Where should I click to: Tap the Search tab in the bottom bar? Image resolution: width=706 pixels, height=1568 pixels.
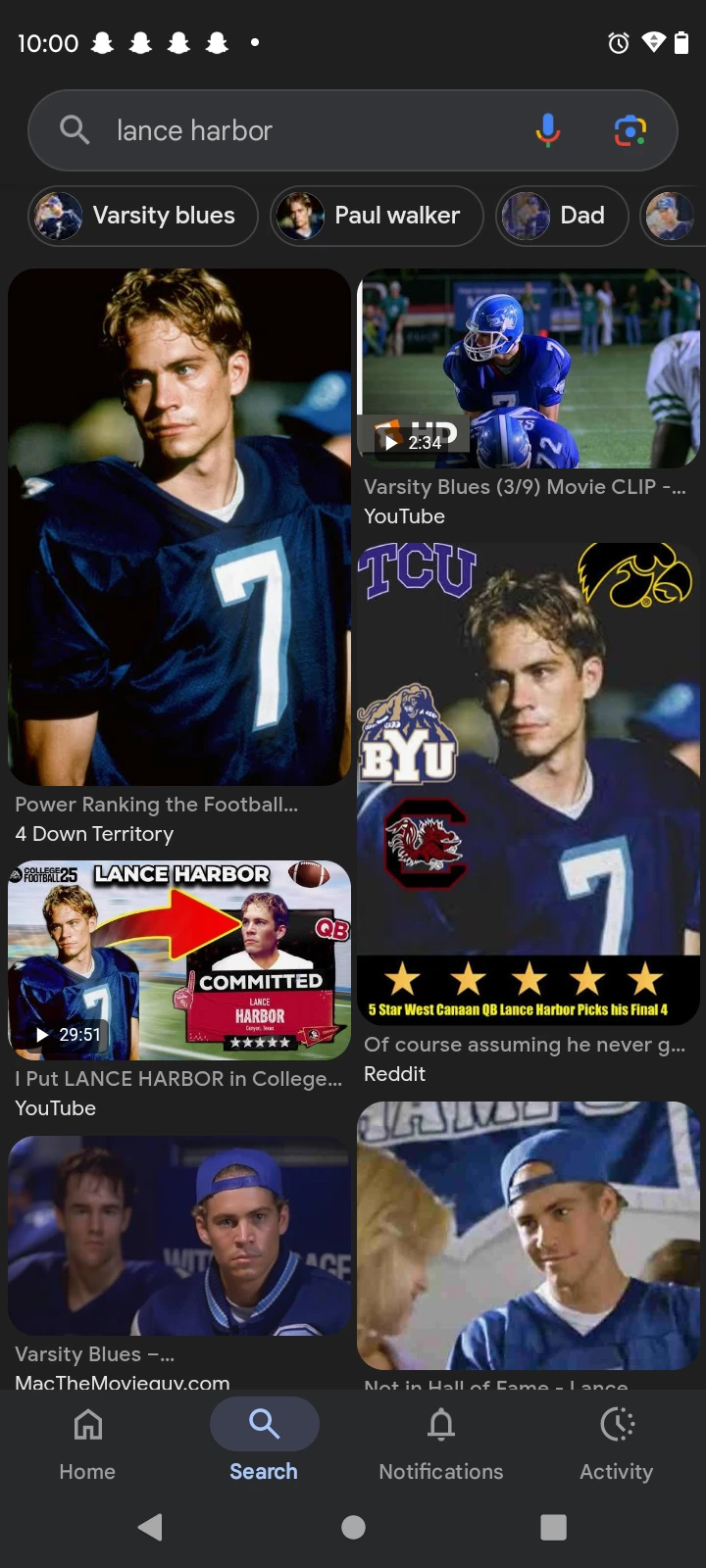(264, 1443)
